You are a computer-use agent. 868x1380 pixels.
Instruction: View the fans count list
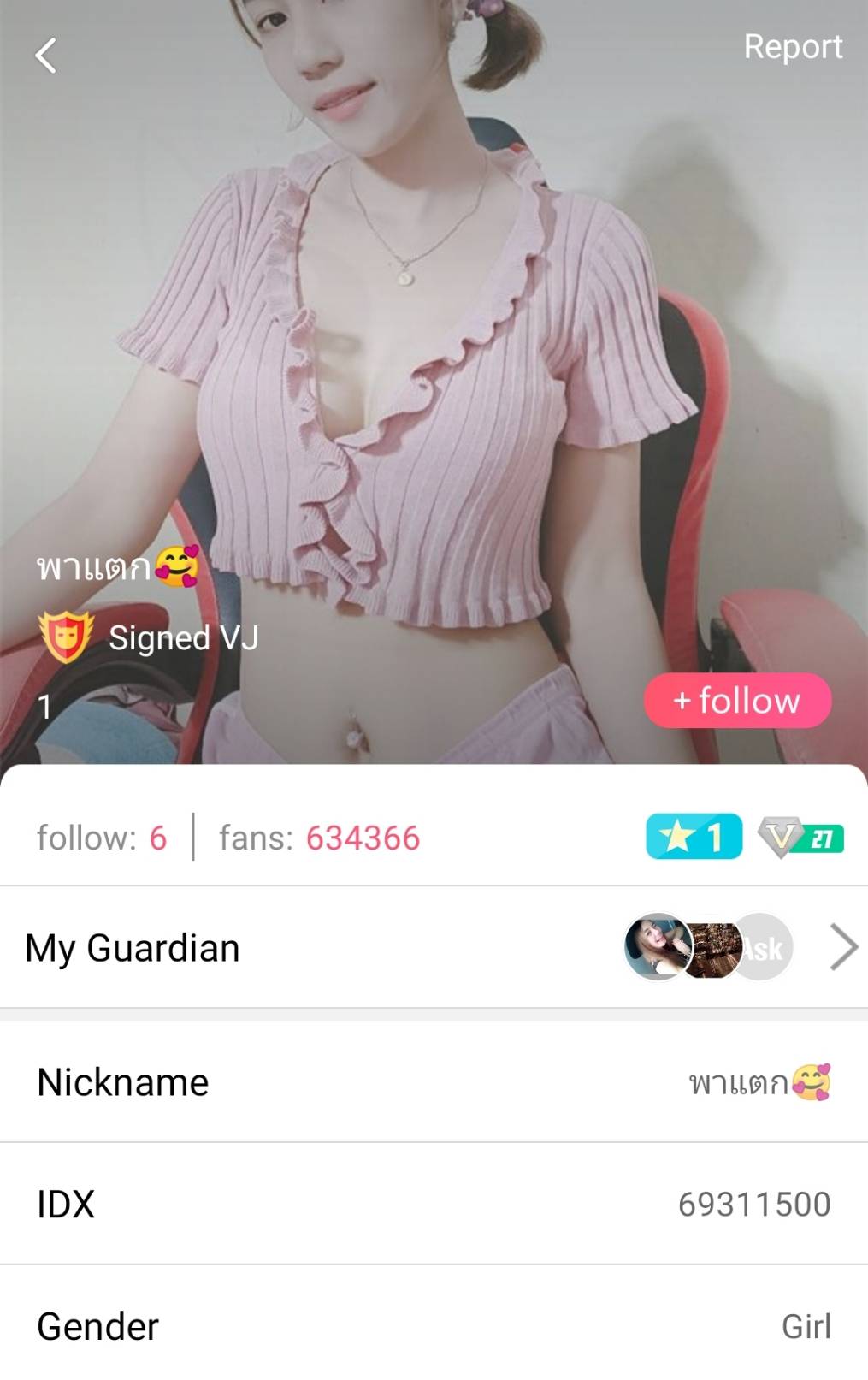(319, 838)
